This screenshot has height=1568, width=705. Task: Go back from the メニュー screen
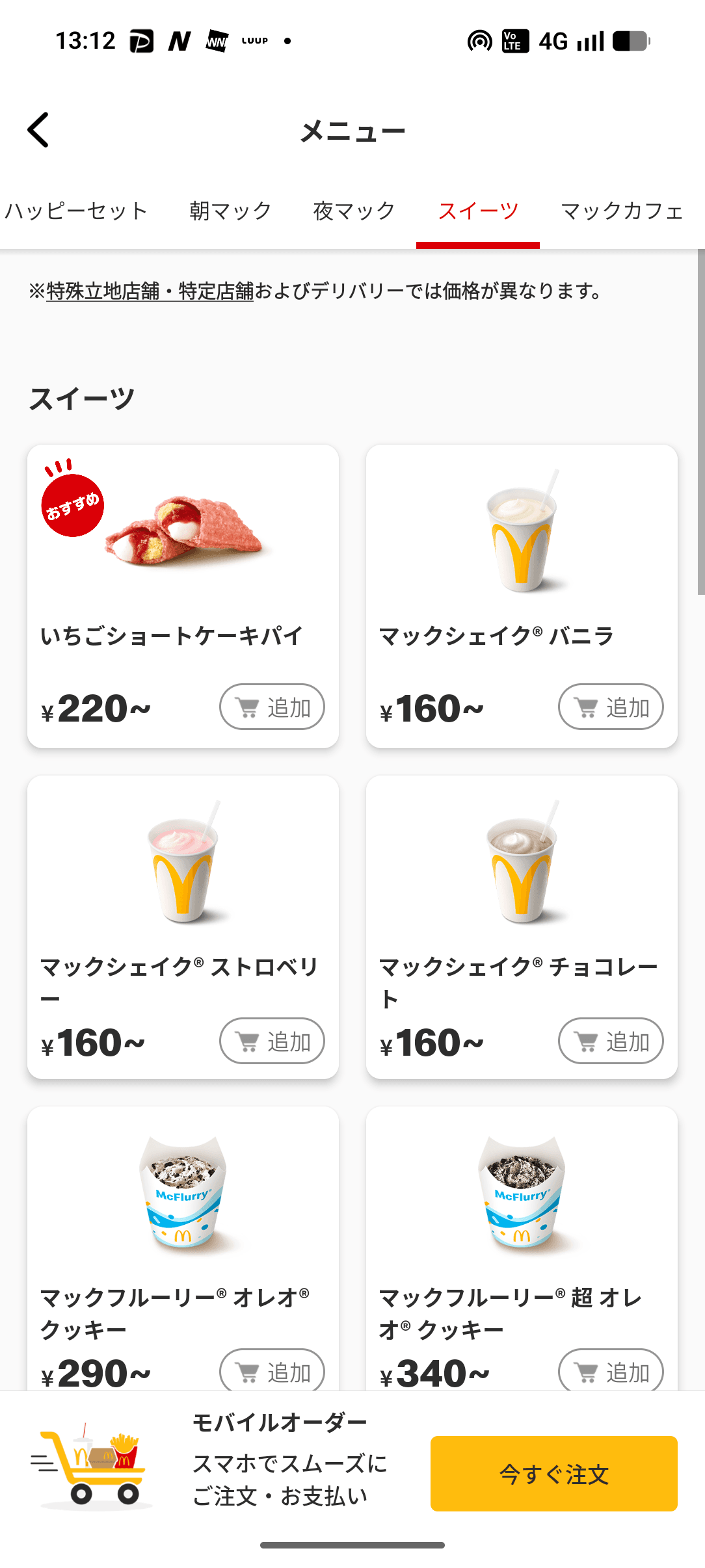38,130
